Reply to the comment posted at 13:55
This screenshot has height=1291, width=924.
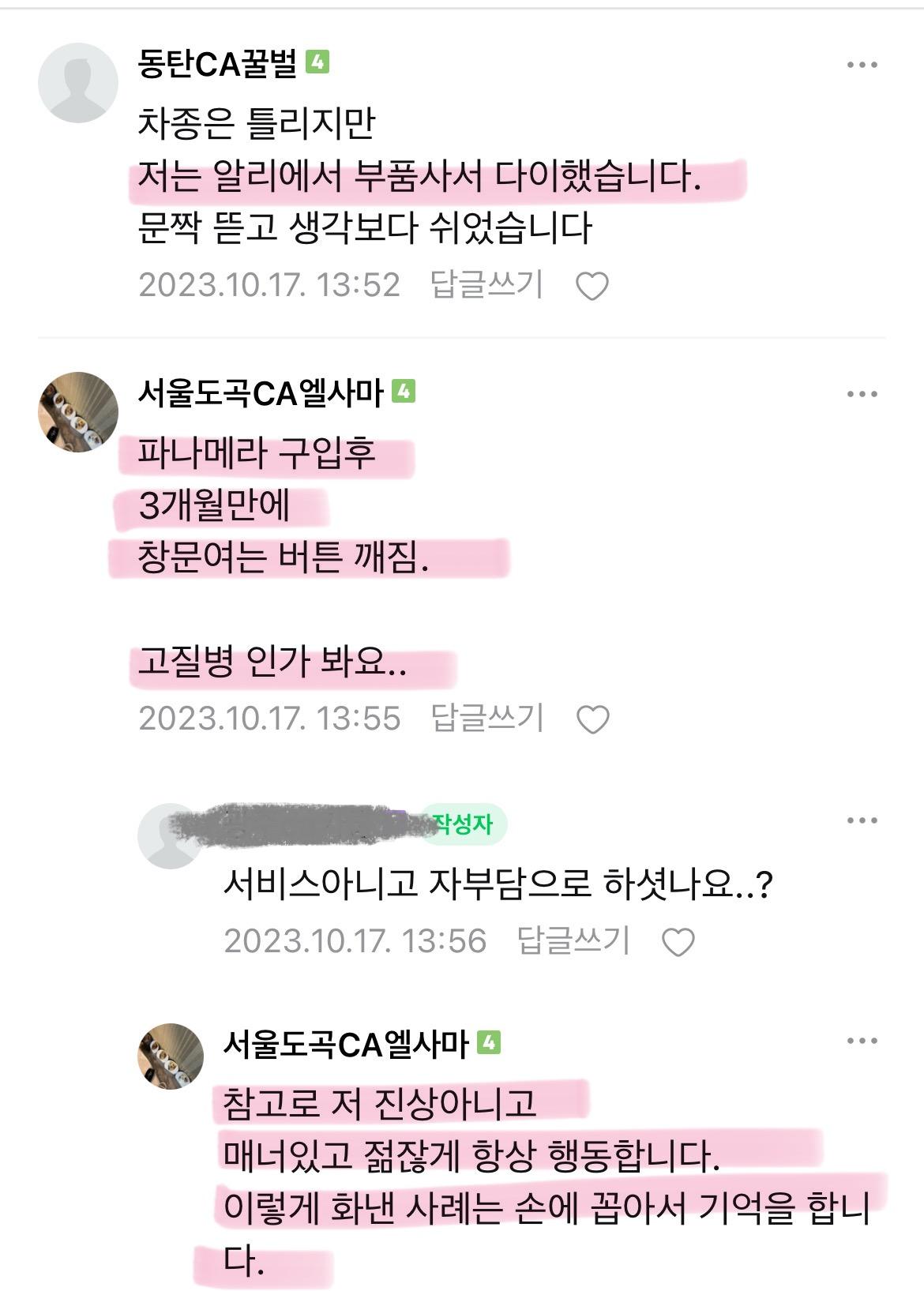tap(486, 718)
